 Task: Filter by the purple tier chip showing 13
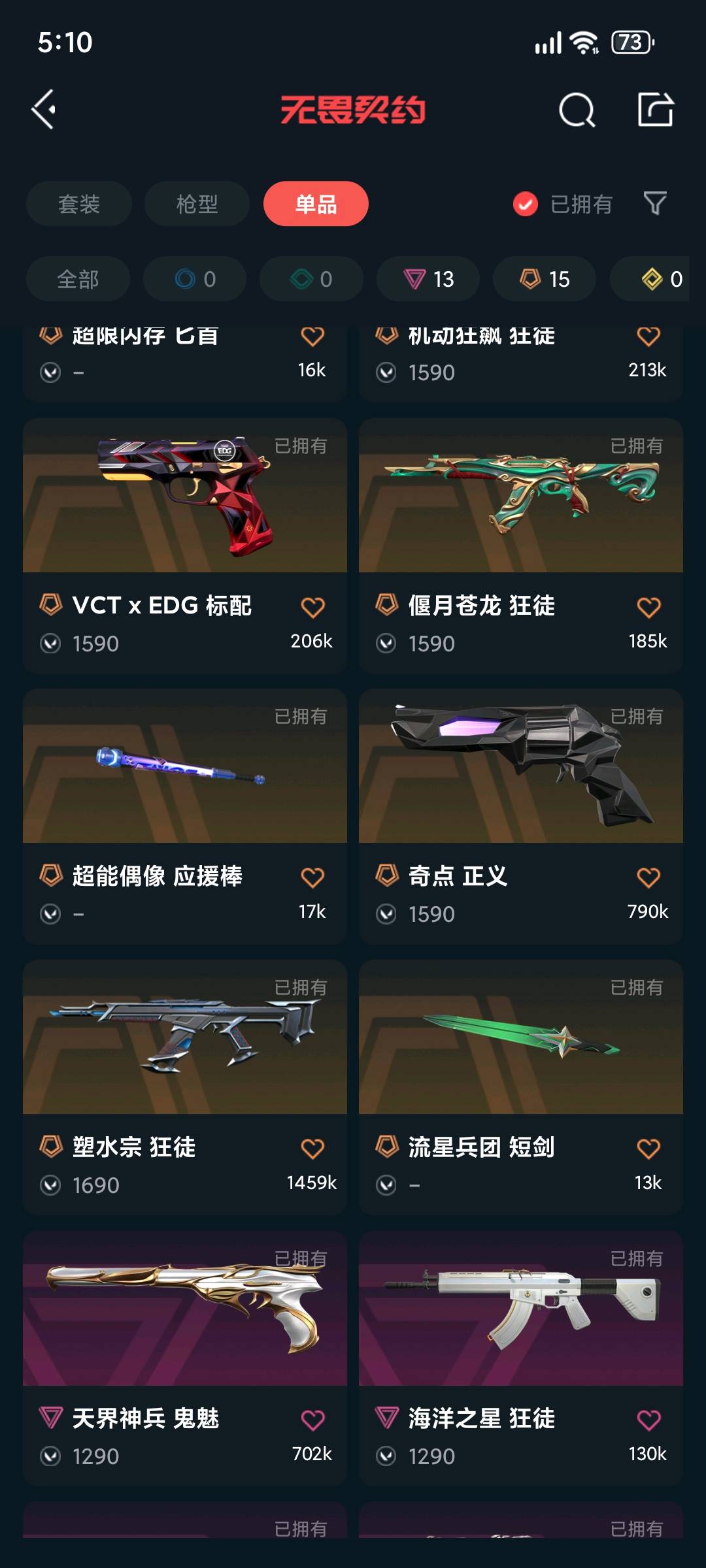click(428, 279)
